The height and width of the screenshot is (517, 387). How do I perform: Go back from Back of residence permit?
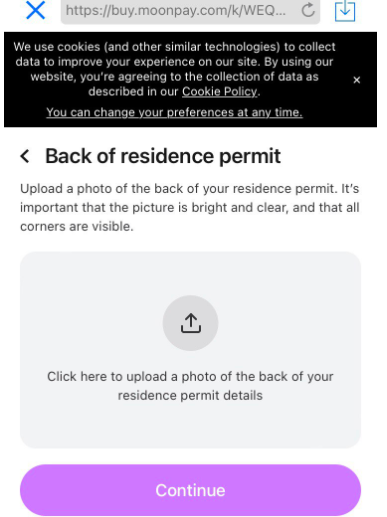(x=25, y=156)
